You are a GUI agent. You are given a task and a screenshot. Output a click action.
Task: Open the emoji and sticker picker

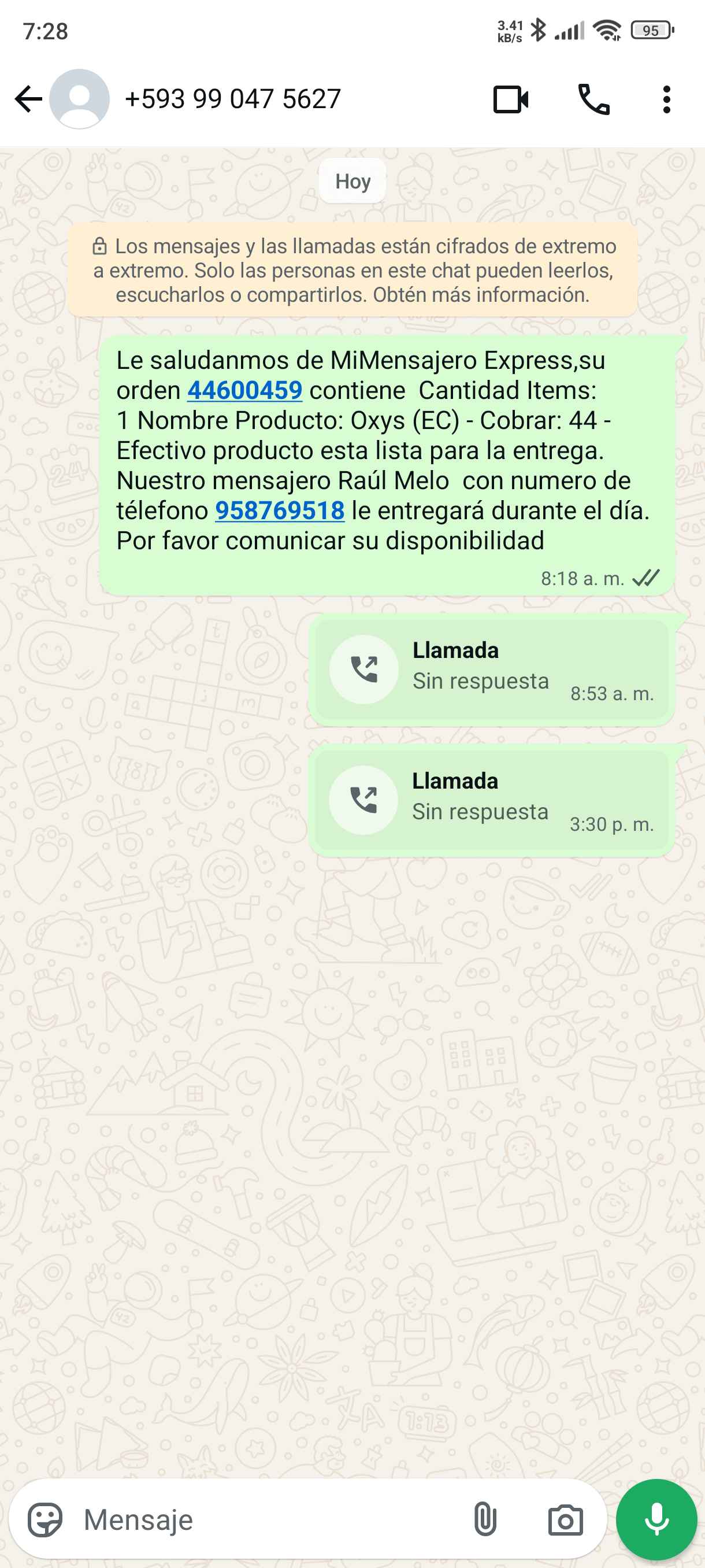tap(45, 1520)
